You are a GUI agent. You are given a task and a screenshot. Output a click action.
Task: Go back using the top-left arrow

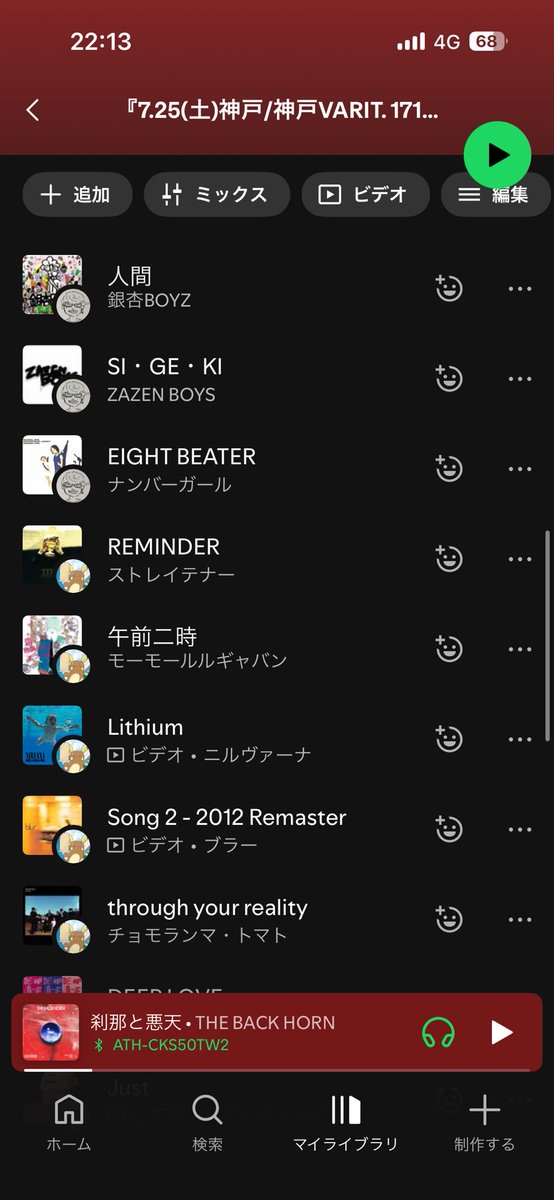click(x=33, y=110)
